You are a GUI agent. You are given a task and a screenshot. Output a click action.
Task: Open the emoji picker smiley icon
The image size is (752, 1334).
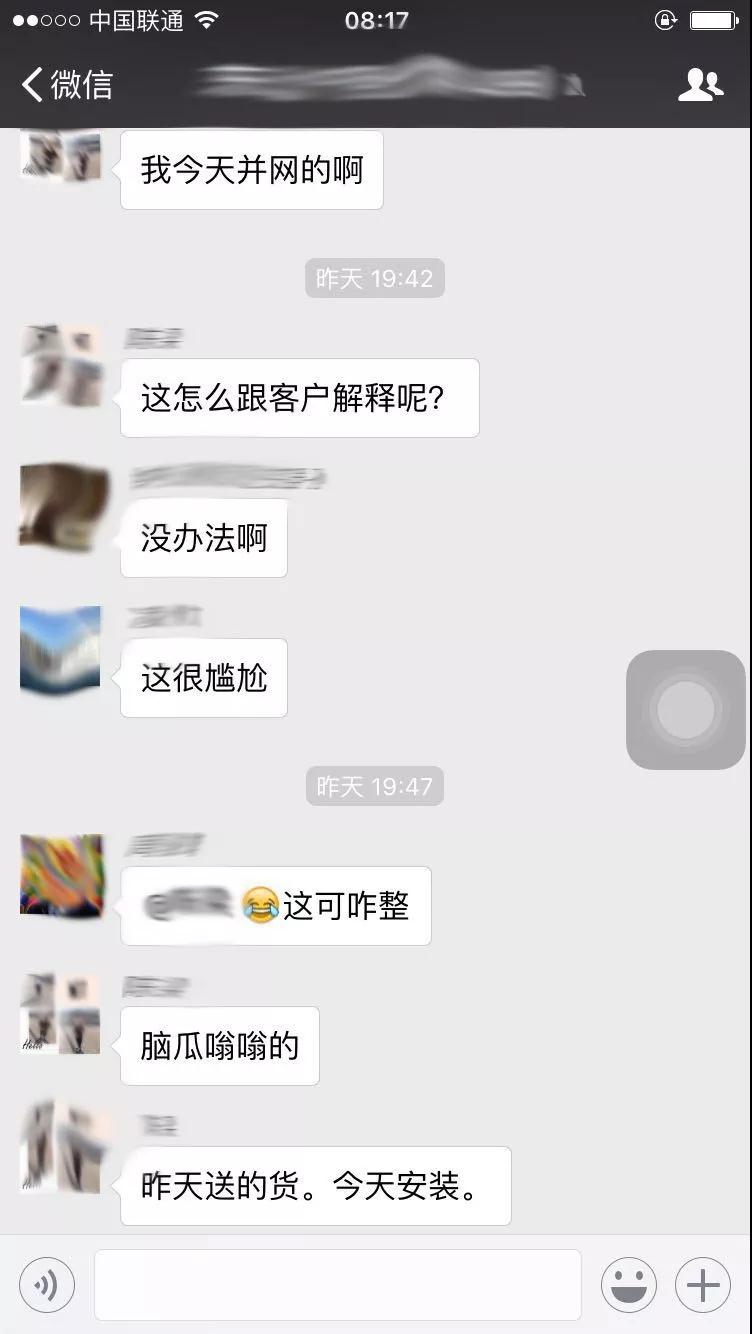(629, 1285)
